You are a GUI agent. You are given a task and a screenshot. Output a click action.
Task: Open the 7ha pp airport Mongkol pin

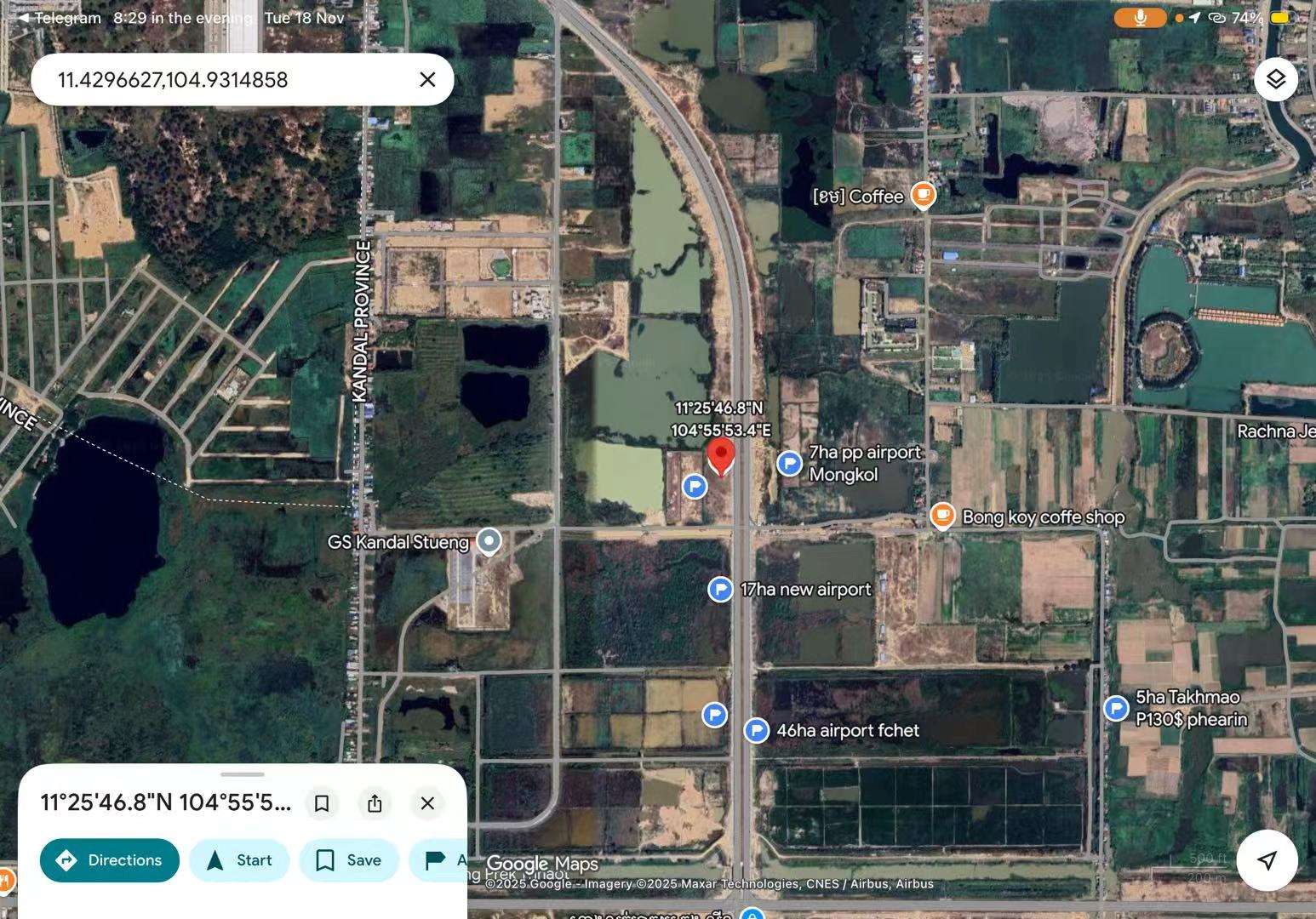790,464
